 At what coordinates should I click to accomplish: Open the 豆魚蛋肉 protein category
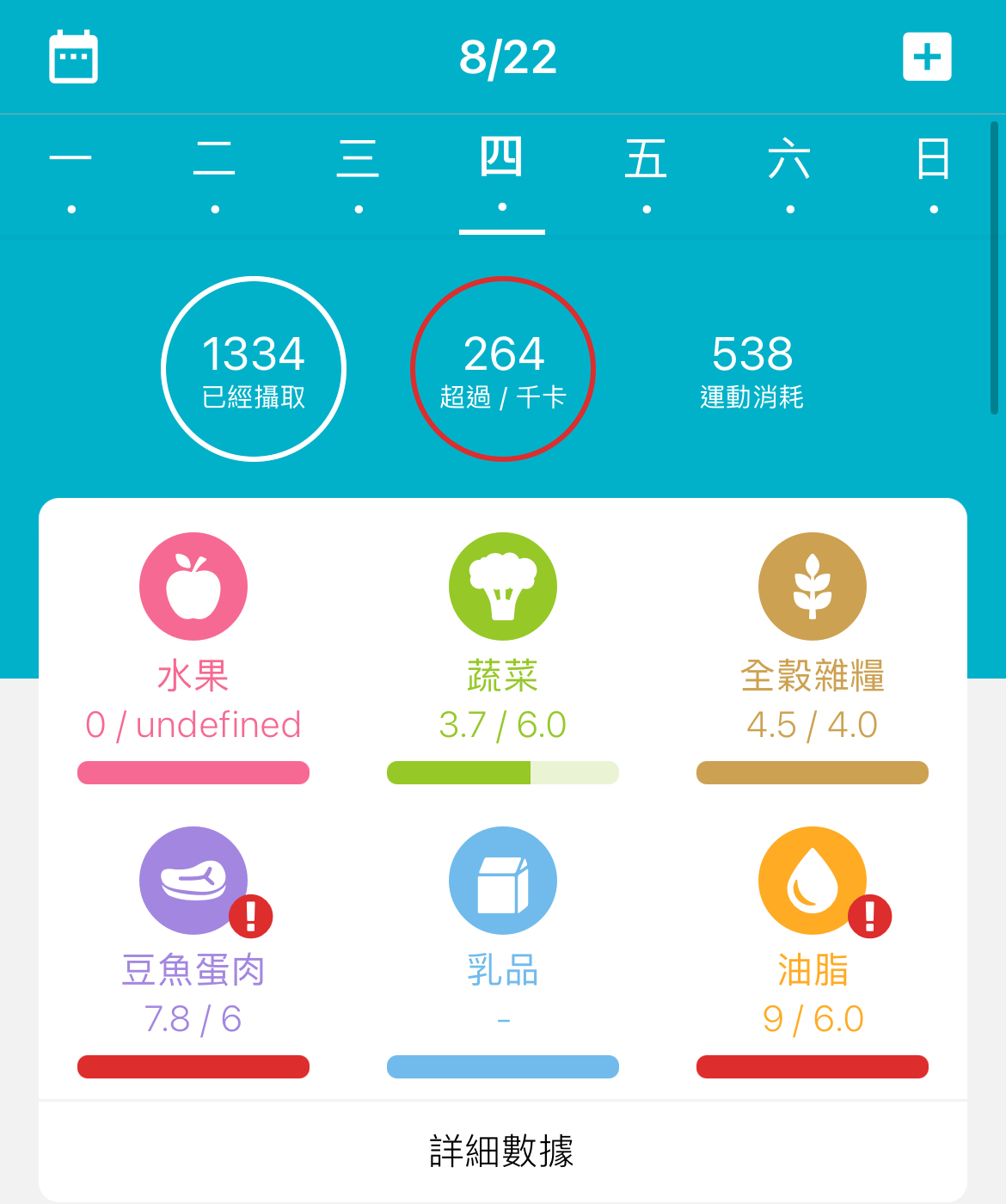click(x=193, y=881)
